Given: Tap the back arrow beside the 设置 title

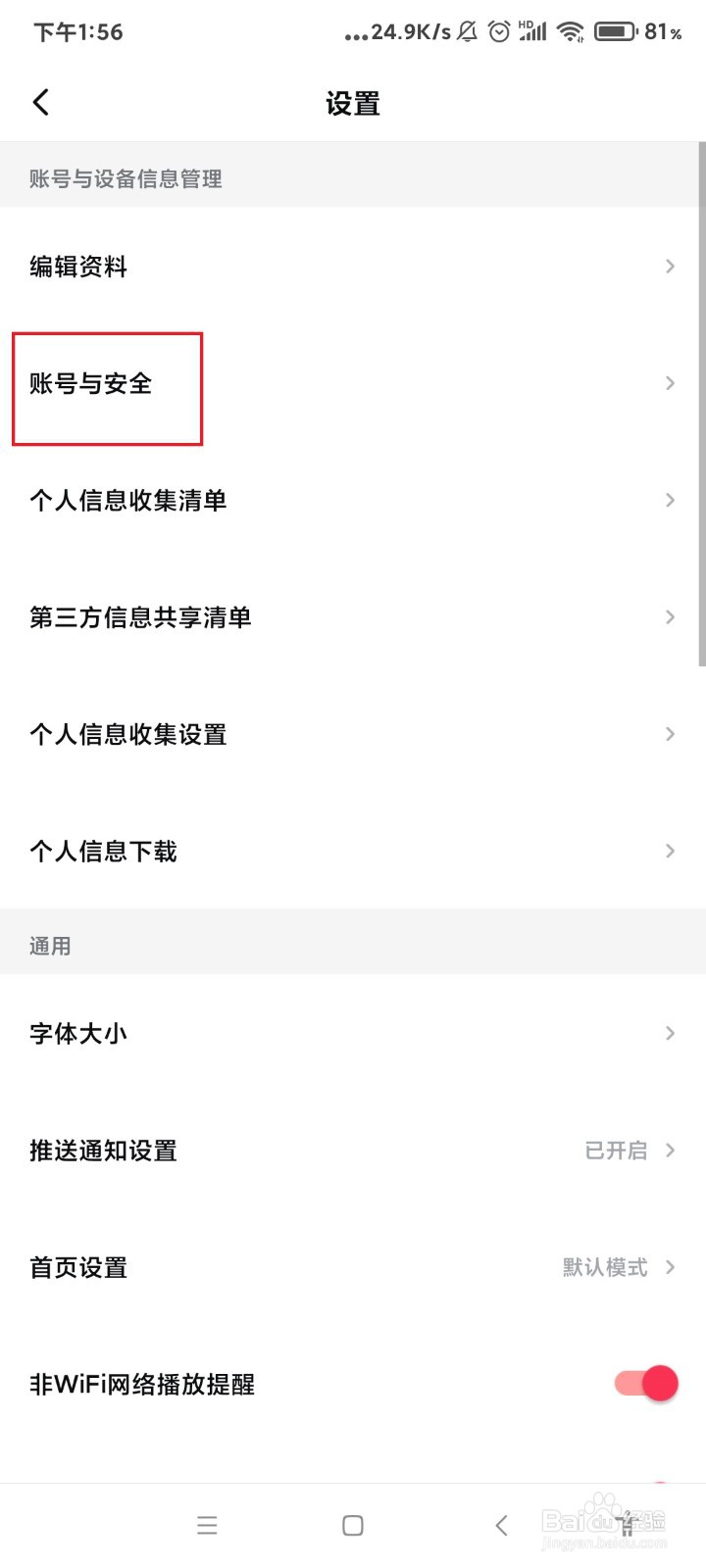Looking at the screenshot, I should [41, 101].
